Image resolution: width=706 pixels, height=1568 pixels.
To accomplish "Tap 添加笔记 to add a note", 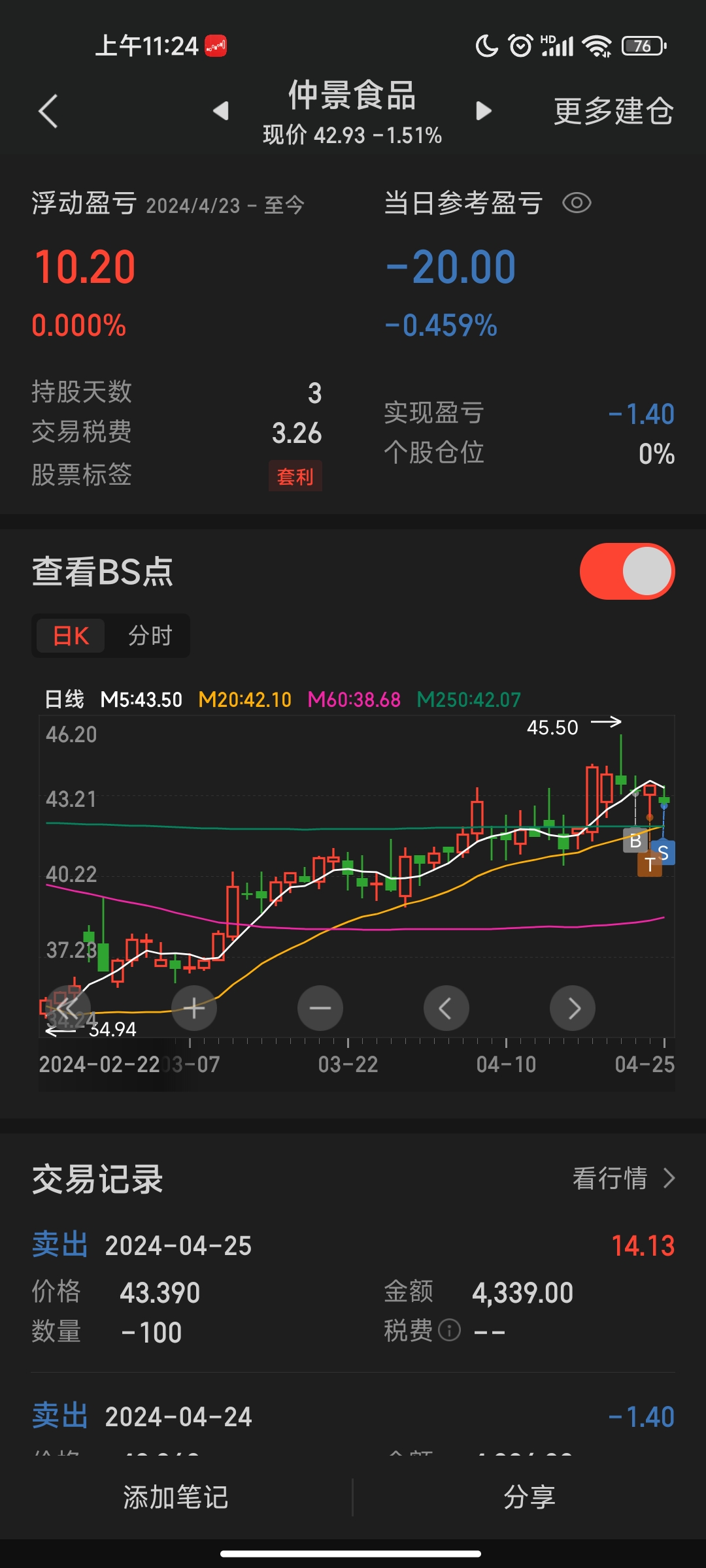I will (x=176, y=1497).
